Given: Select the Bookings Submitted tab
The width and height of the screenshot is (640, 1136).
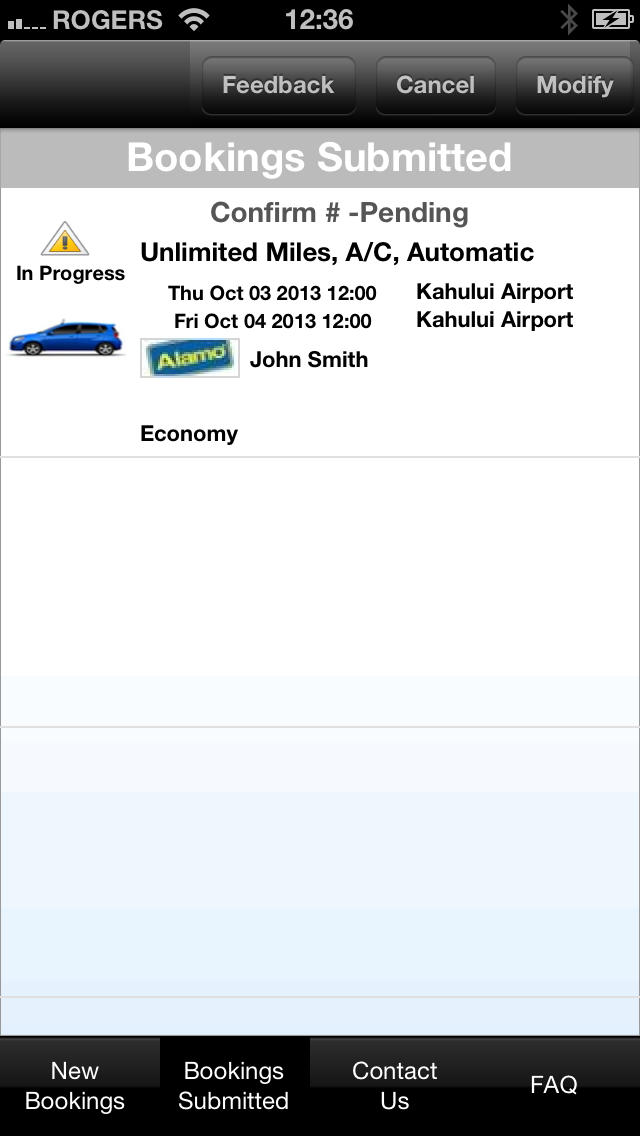Looking at the screenshot, I should 233,1085.
